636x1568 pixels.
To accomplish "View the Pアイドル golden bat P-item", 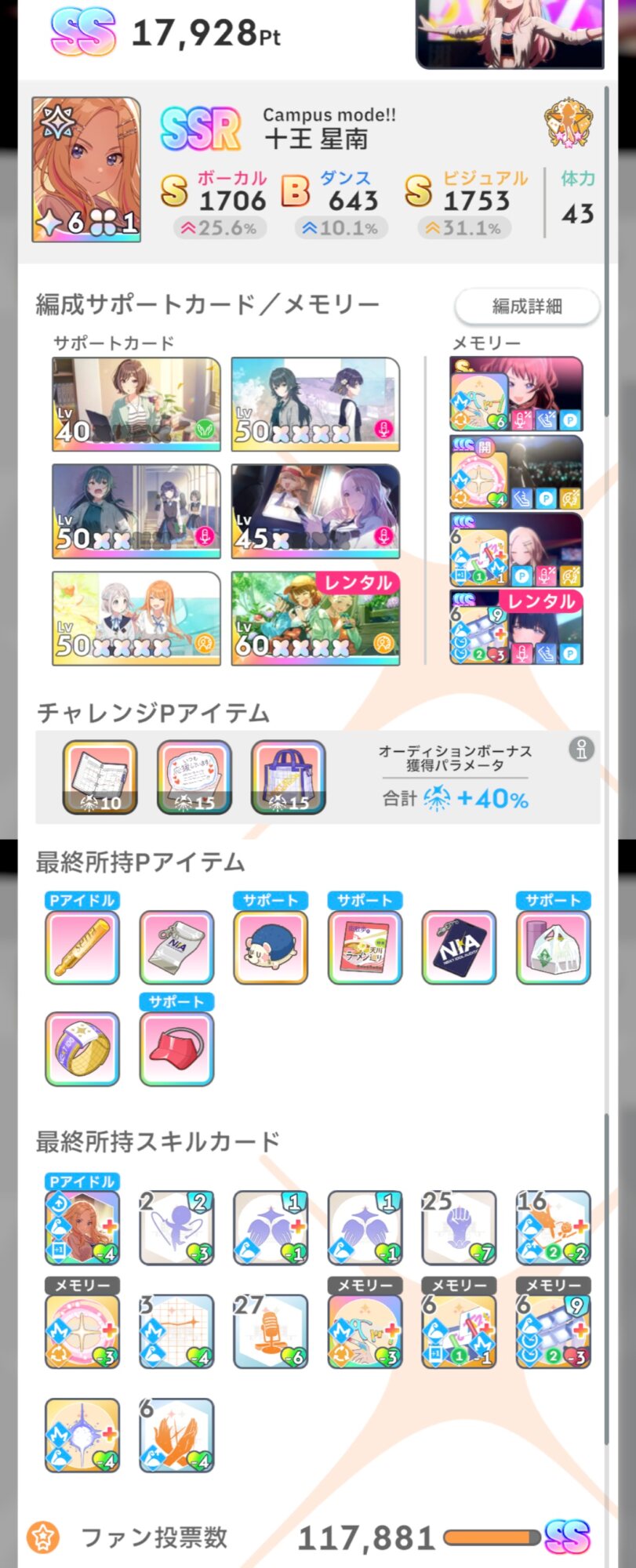I will click(82, 946).
